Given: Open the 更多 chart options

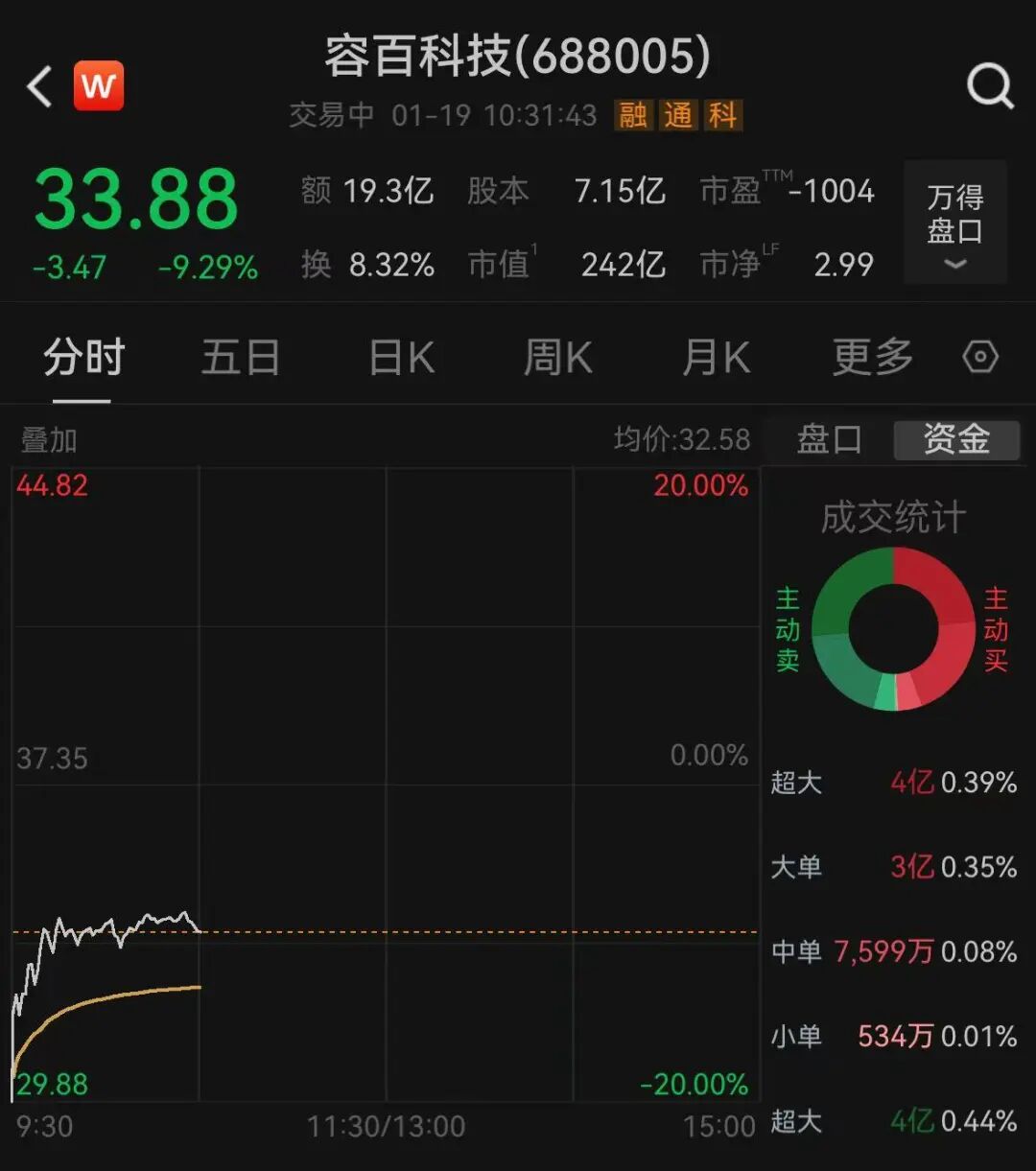Looking at the screenshot, I should [872, 359].
